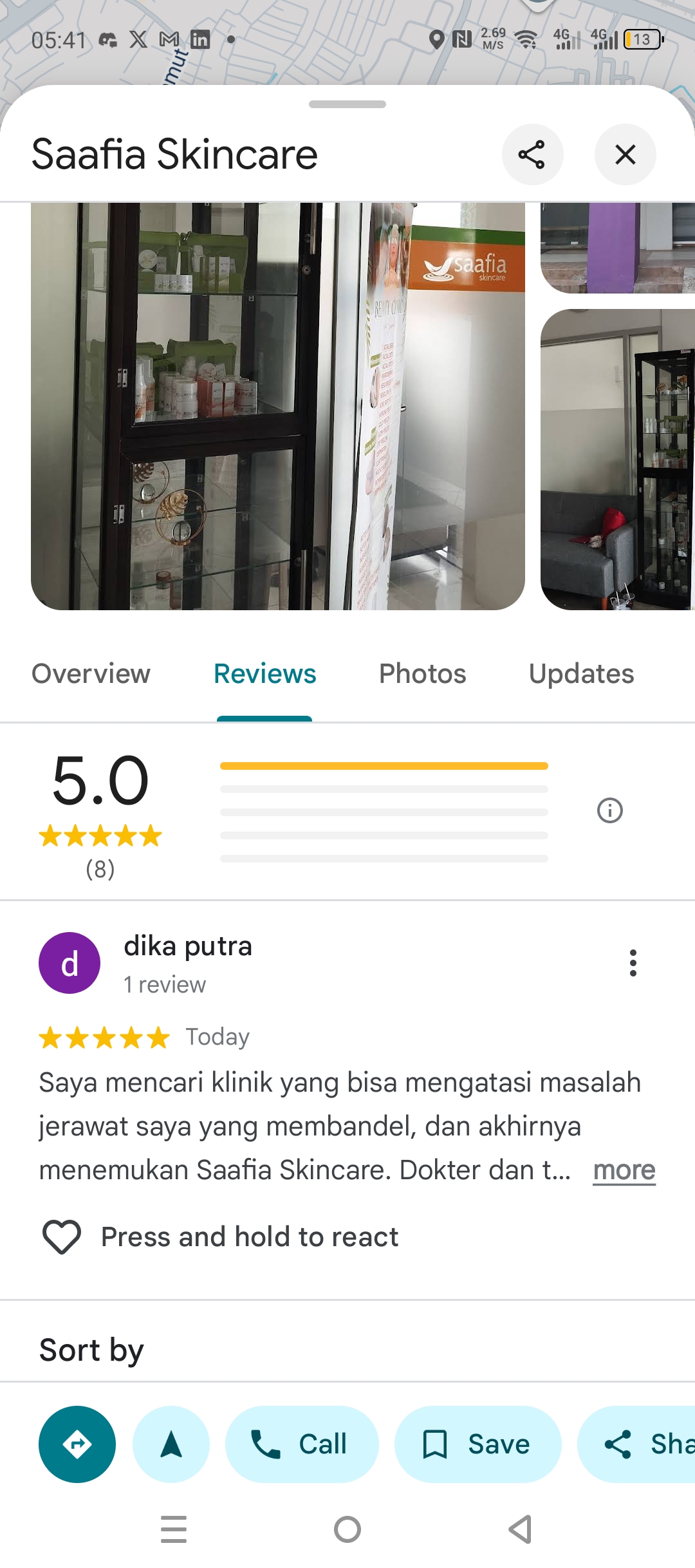Open the photo showing the gray sofa
This screenshot has height=1568, width=695.
click(x=618, y=460)
